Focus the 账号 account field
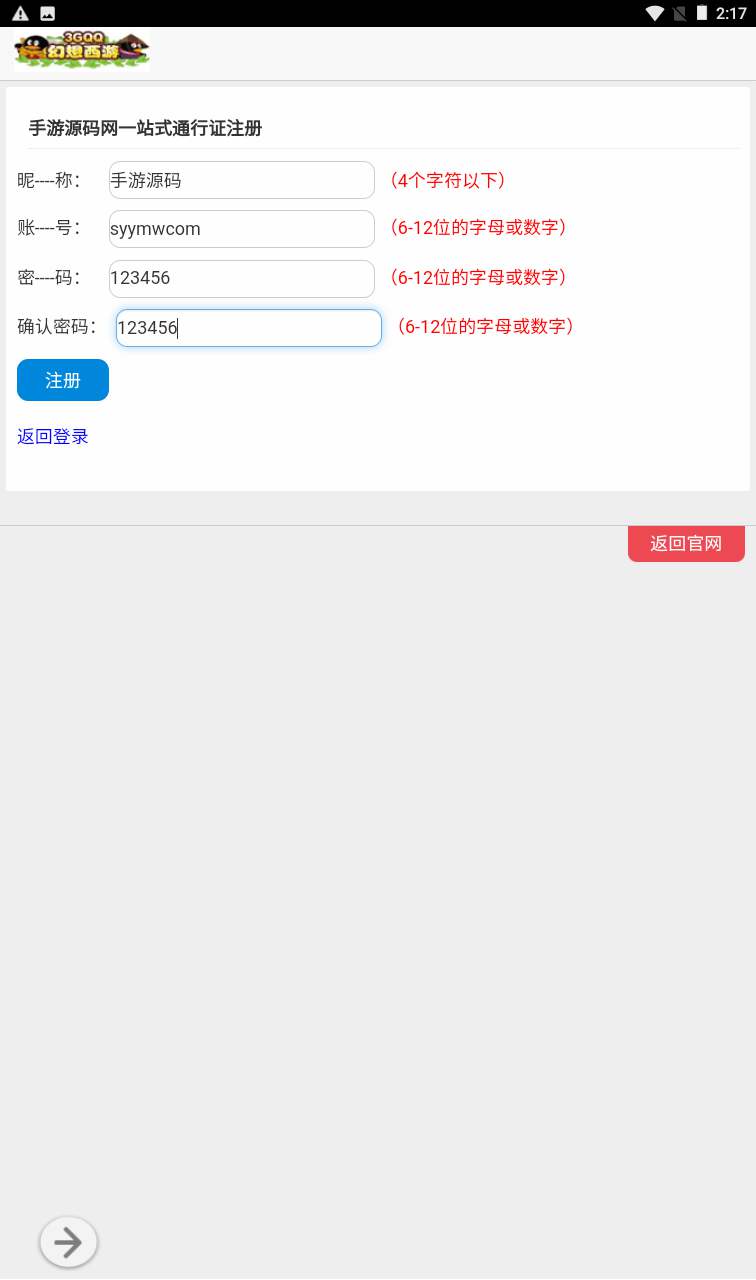 pos(242,229)
